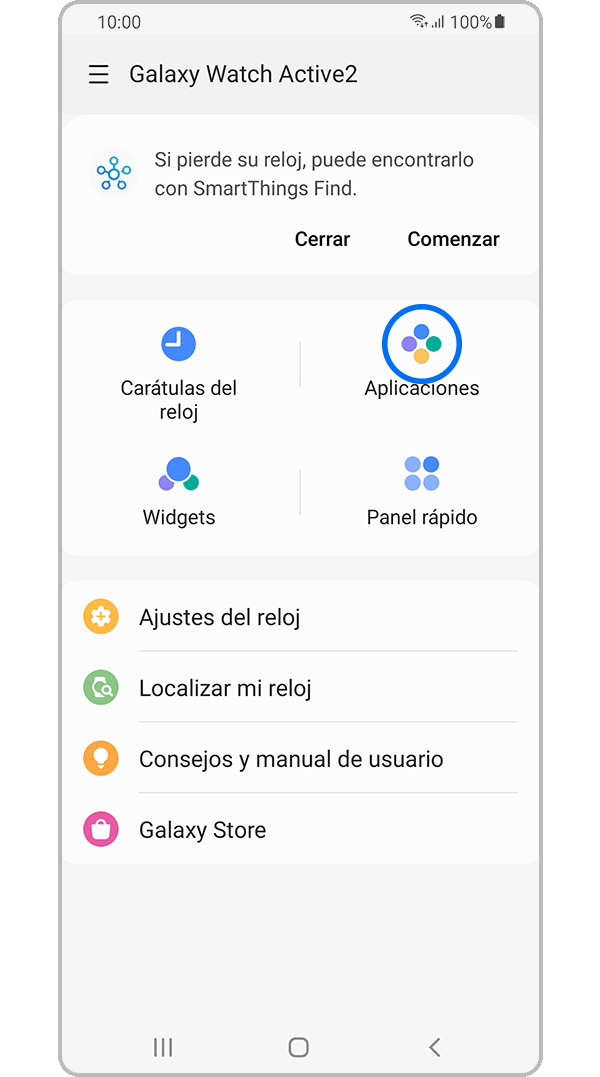Open Panel rápido settings
This screenshot has height=1077, width=600.
422,490
